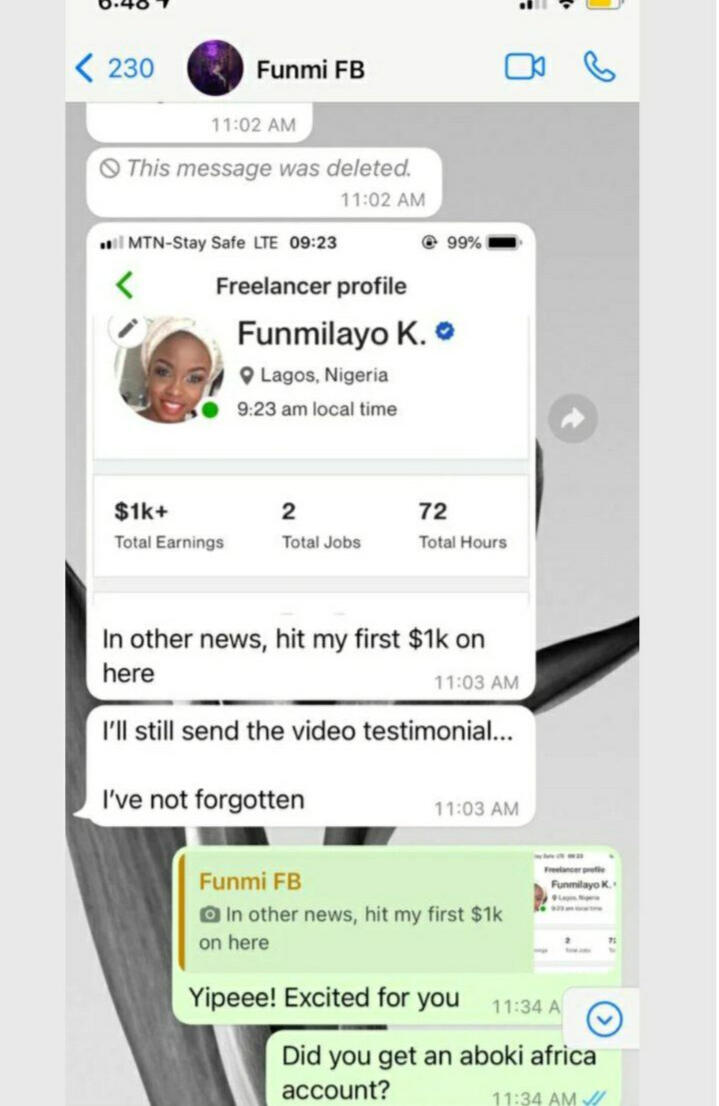The height and width of the screenshot is (1106, 719).
Task: Open the Freelancer profile image message
Action: click(311, 420)
